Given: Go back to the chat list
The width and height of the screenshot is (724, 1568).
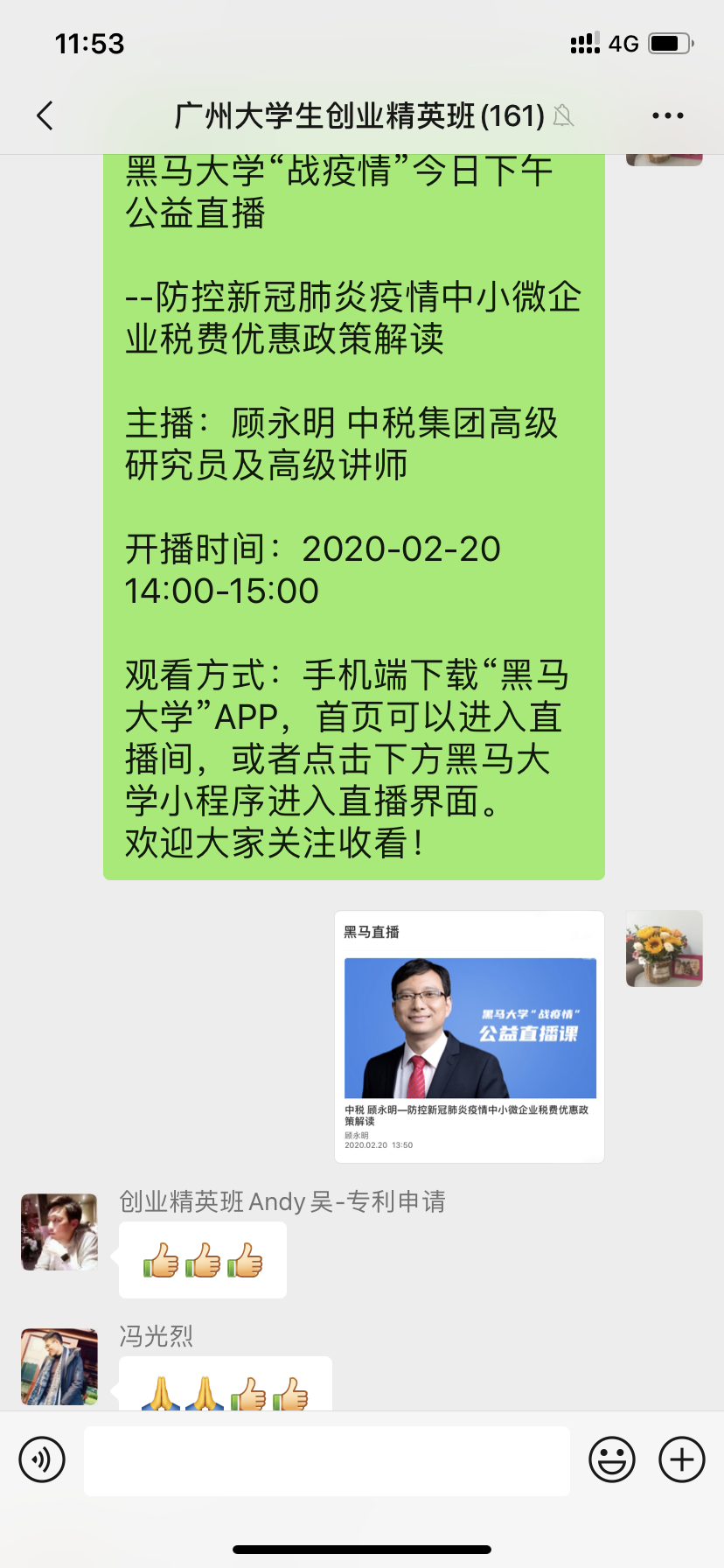Looking at the screenshot, I should (45, 115).
